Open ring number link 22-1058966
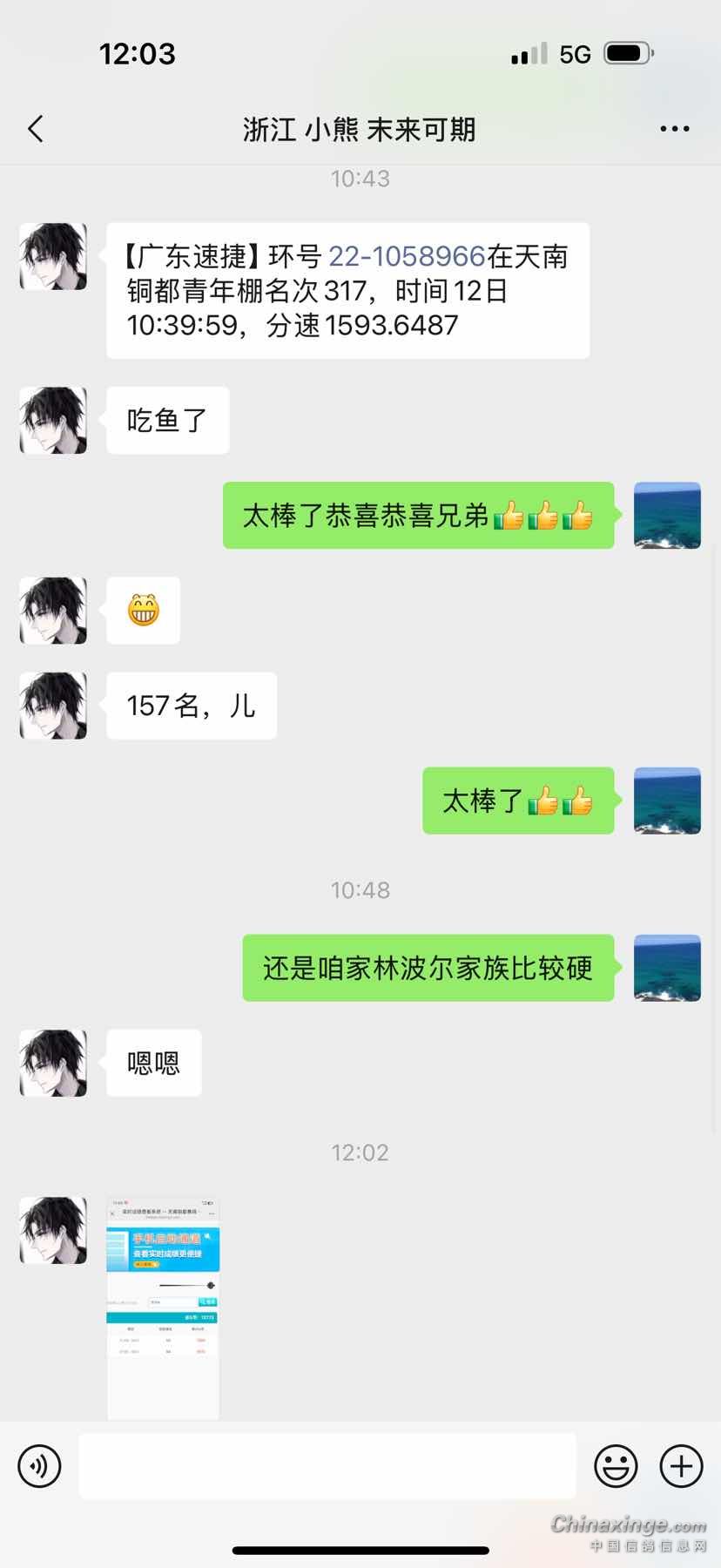 [x=407, y=256]
